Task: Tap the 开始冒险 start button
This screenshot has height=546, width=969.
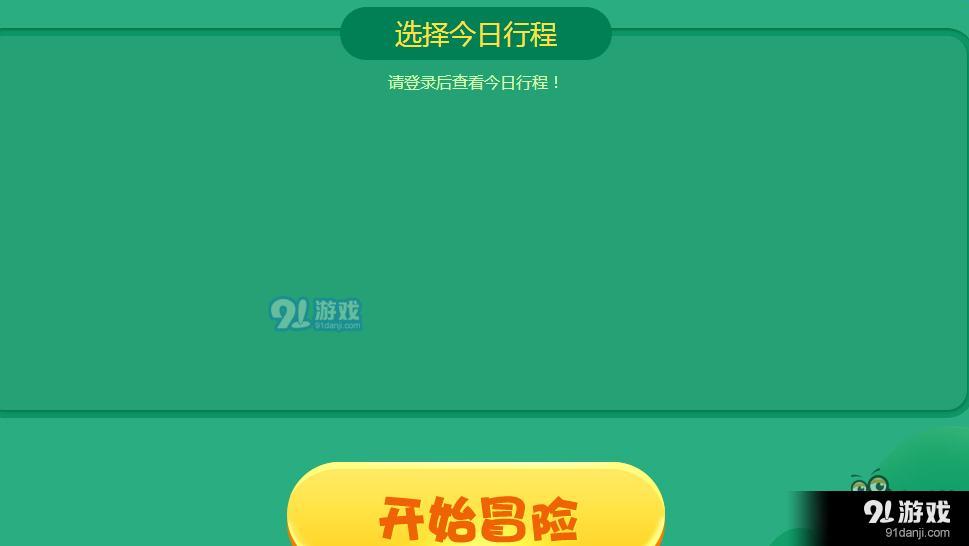Action: click(x=476, y=514)
